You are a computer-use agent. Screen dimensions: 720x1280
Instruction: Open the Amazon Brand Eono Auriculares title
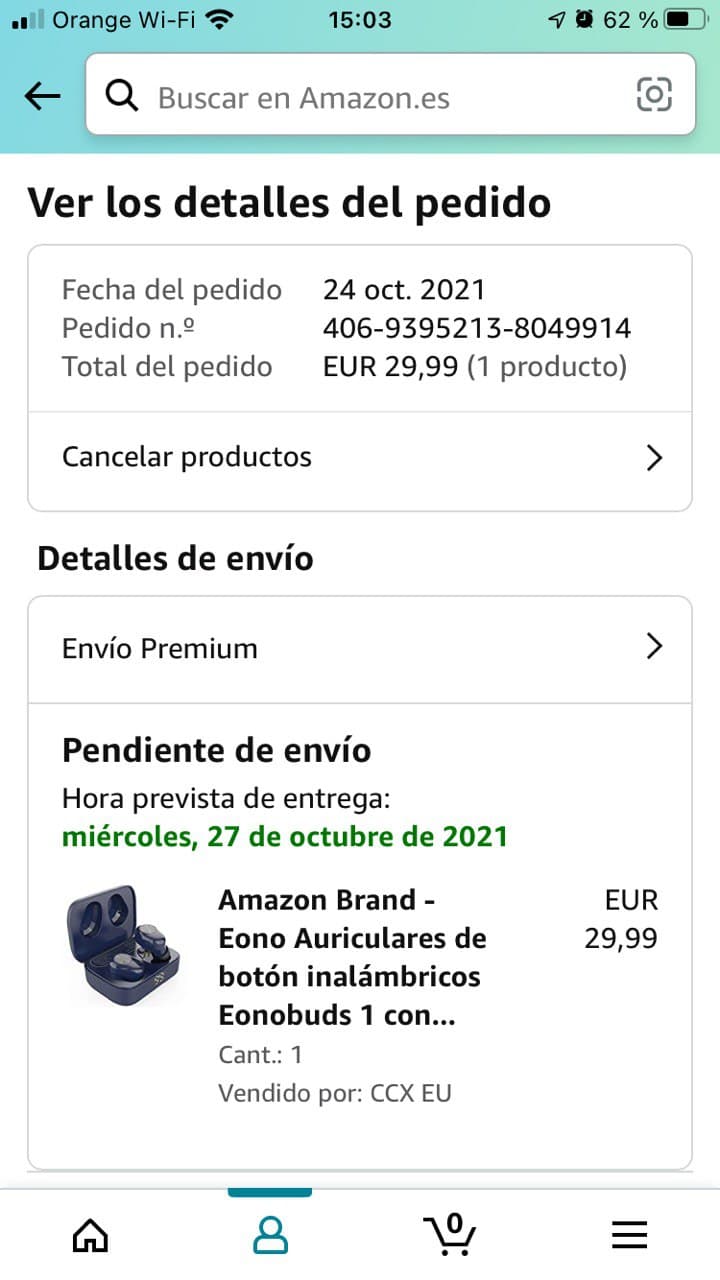(x=351, y=957)
